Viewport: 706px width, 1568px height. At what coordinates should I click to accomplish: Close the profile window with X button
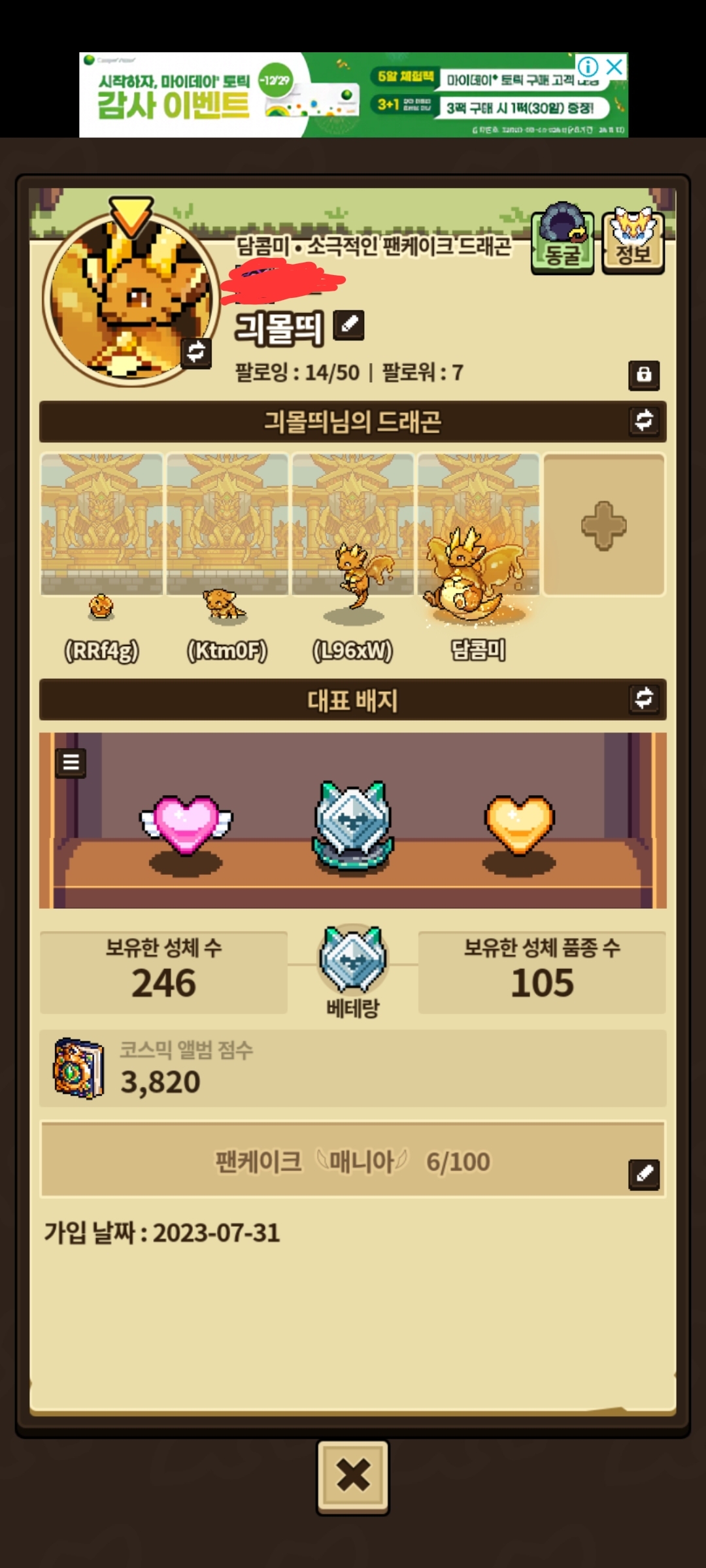(x=353, y=1477)
